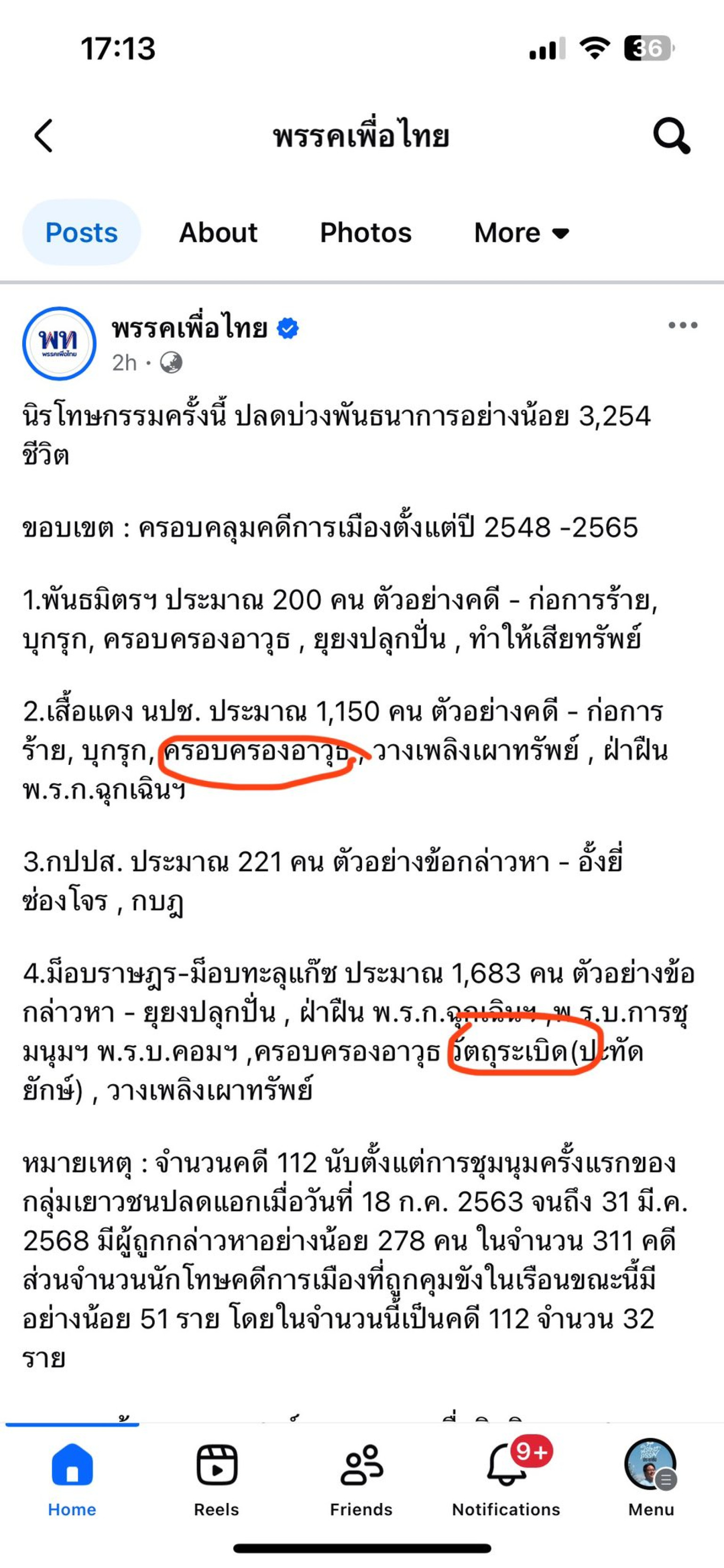The width and height of the screenshot is (724, 1568).
Task: Open the Notifications tab
Action: point(506,1480)
